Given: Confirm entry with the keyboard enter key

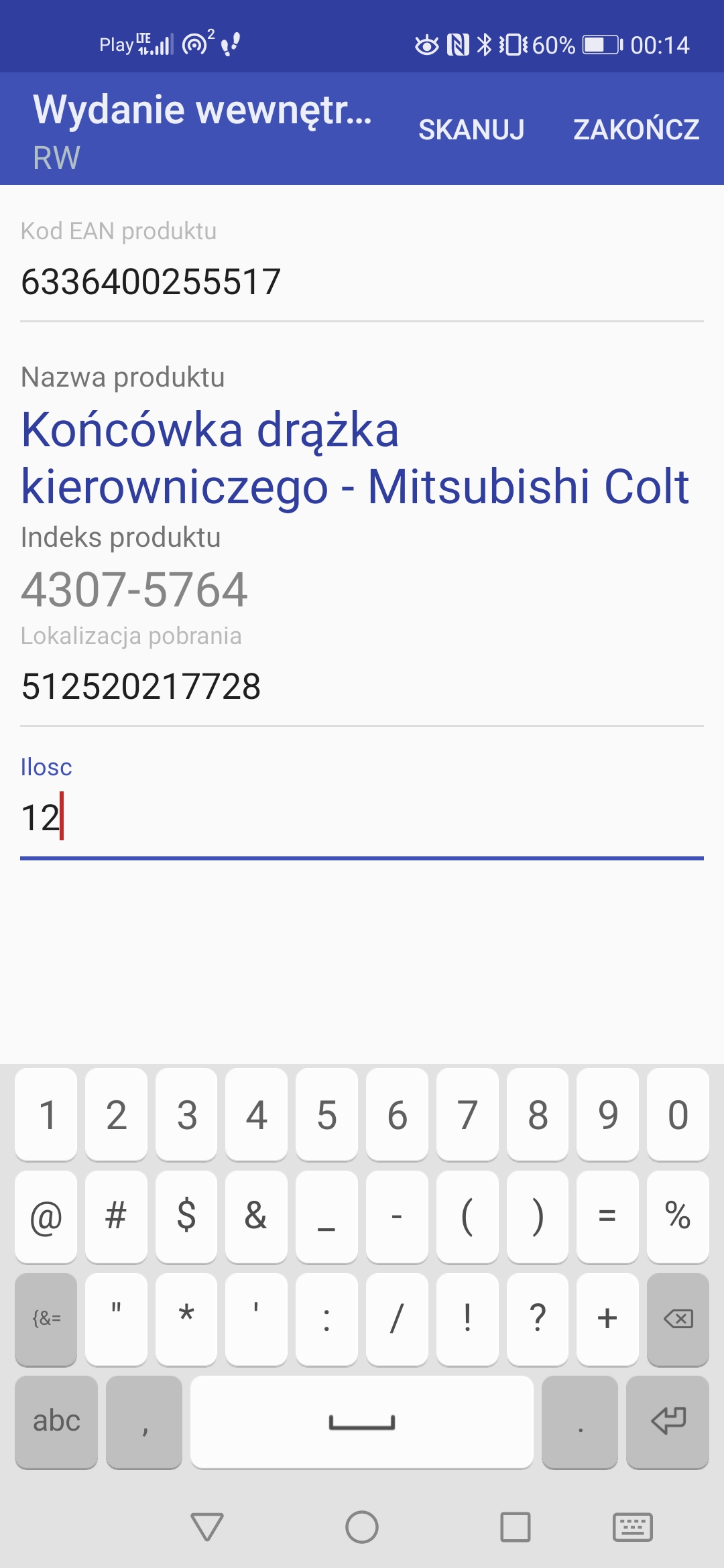Looking at the screenshot, I should 668,1421.
